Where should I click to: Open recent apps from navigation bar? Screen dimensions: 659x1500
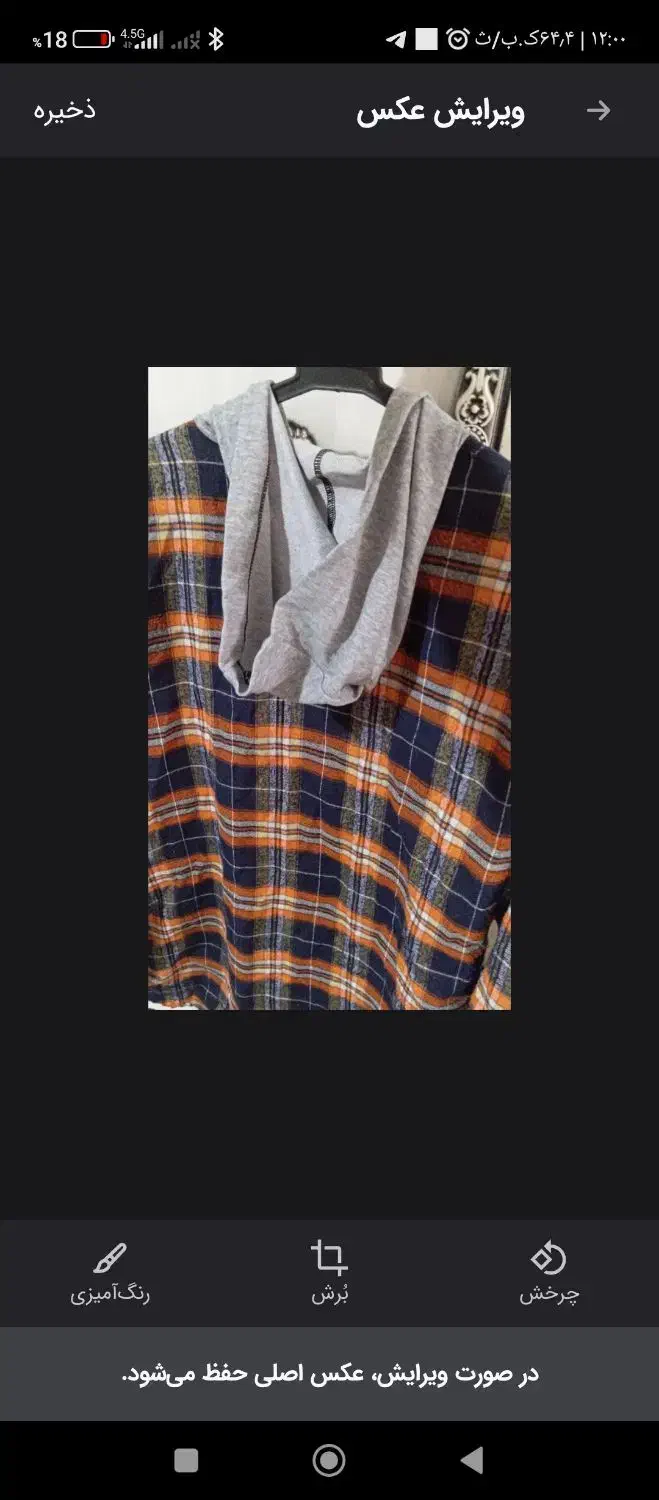[186, 1460]
